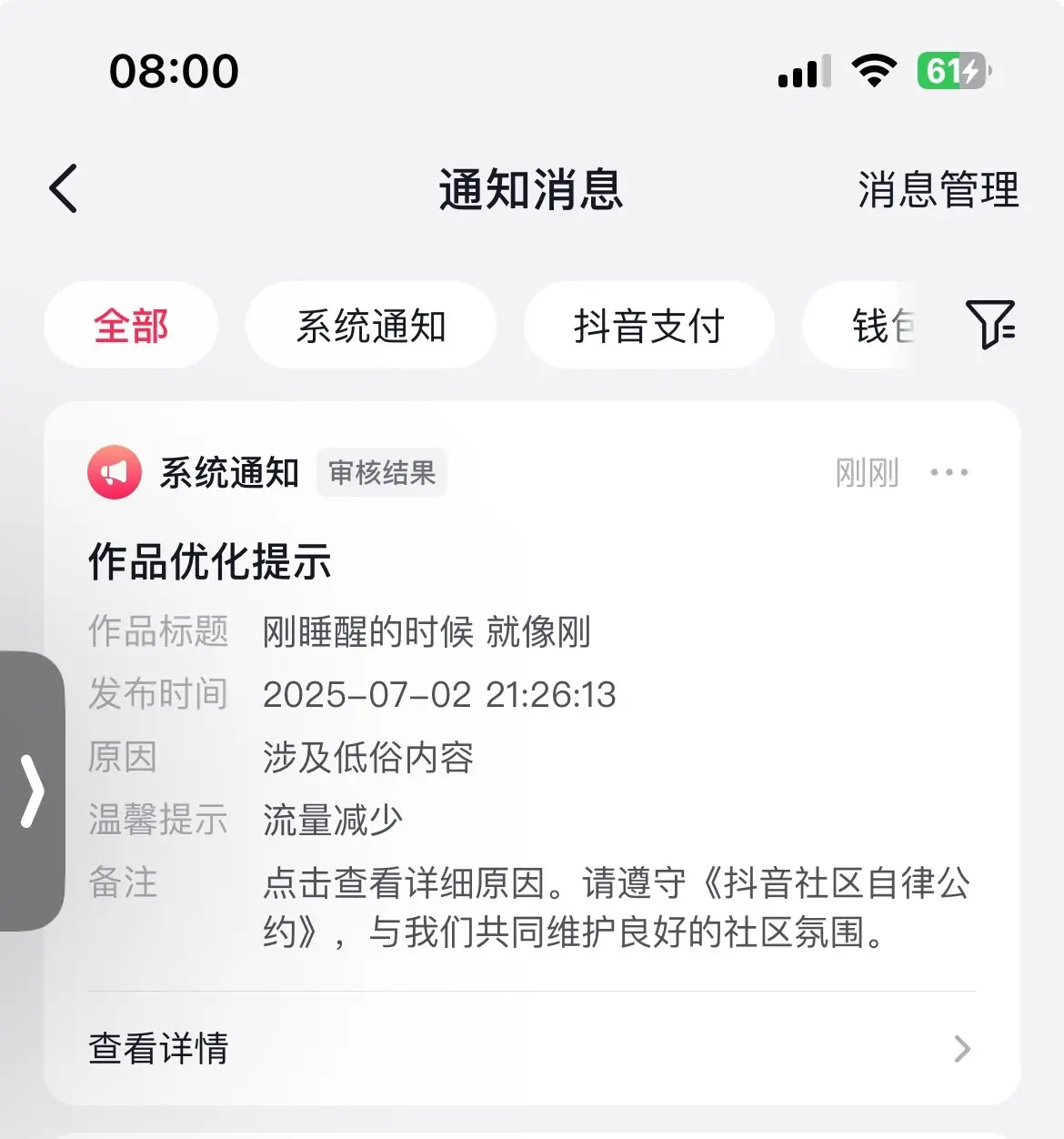Tap the cellular signal icon
The width and height of the screenshot is (1064, 1139).
coord(800,70)
